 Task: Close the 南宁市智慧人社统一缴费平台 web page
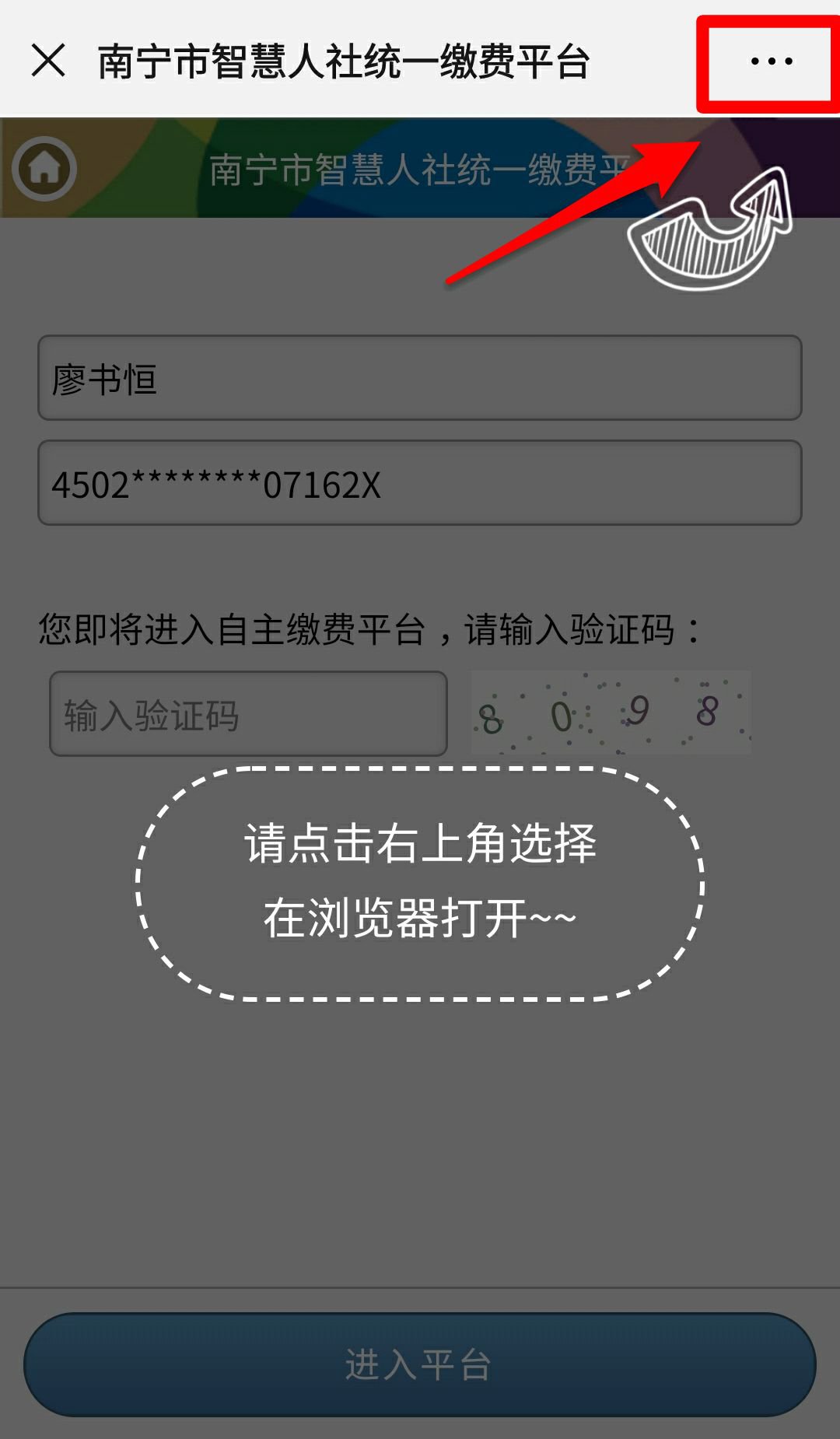48,61
